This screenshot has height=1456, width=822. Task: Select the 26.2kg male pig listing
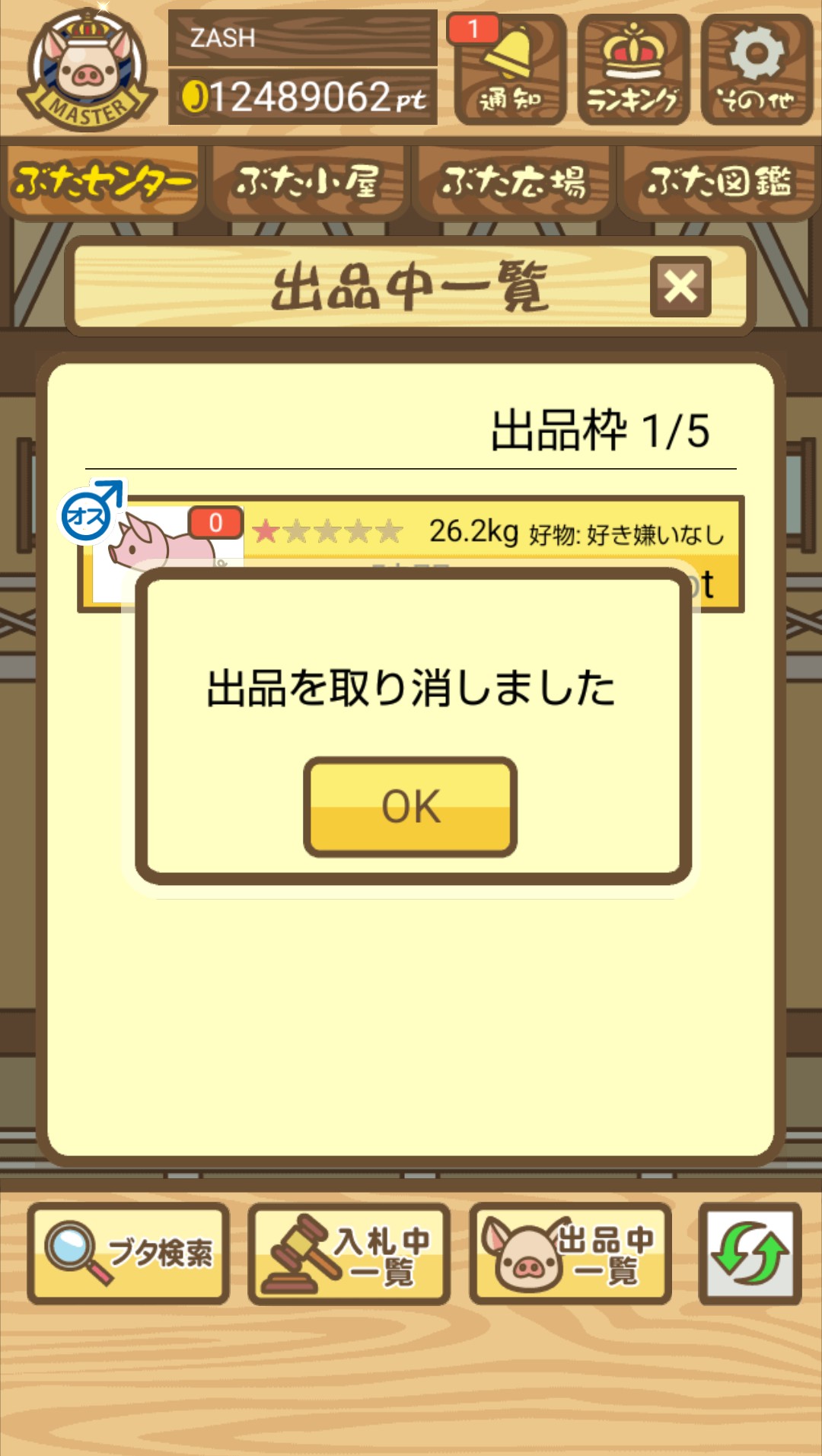[487, 533]
